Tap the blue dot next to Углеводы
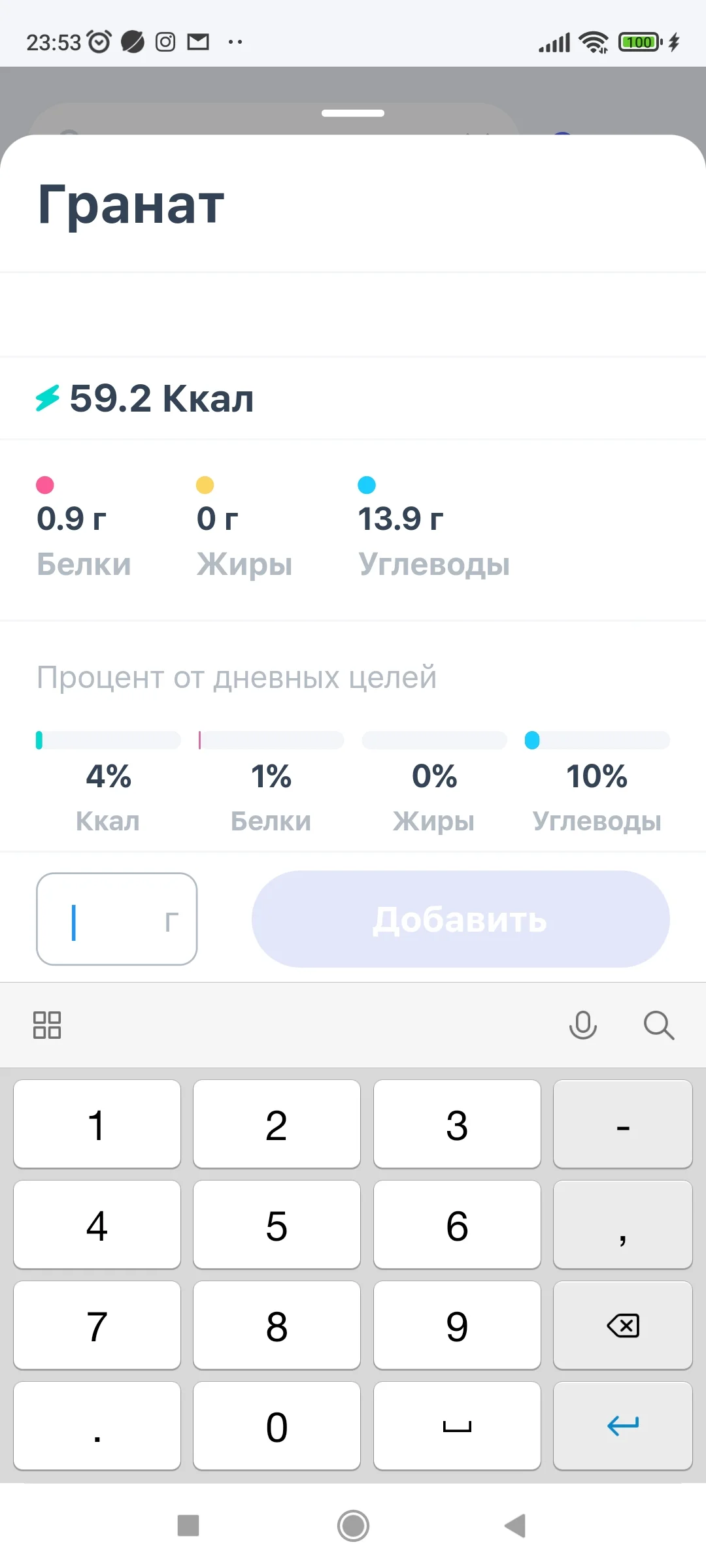706x1568 pixels. point(367,484)
